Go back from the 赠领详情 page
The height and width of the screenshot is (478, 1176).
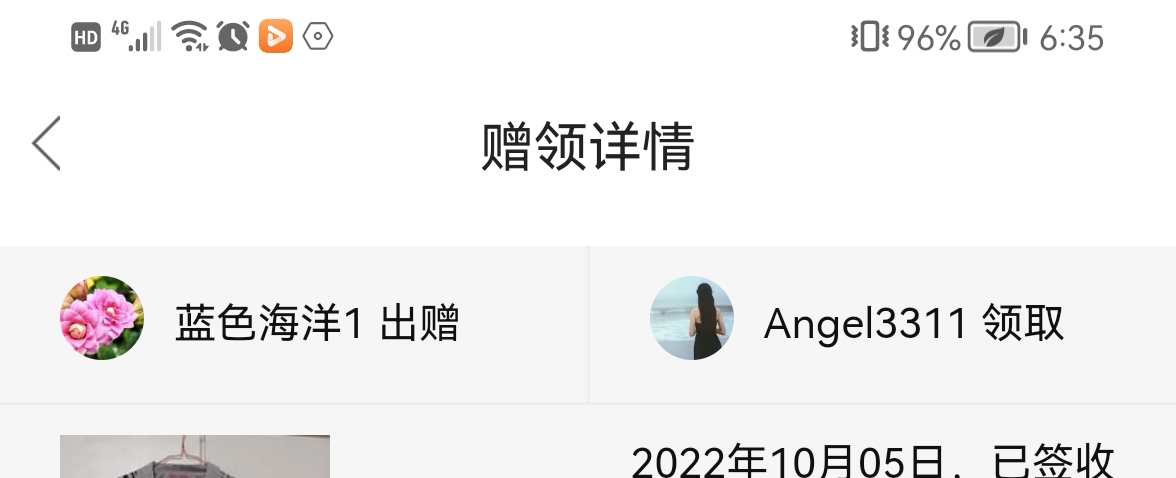46,143
